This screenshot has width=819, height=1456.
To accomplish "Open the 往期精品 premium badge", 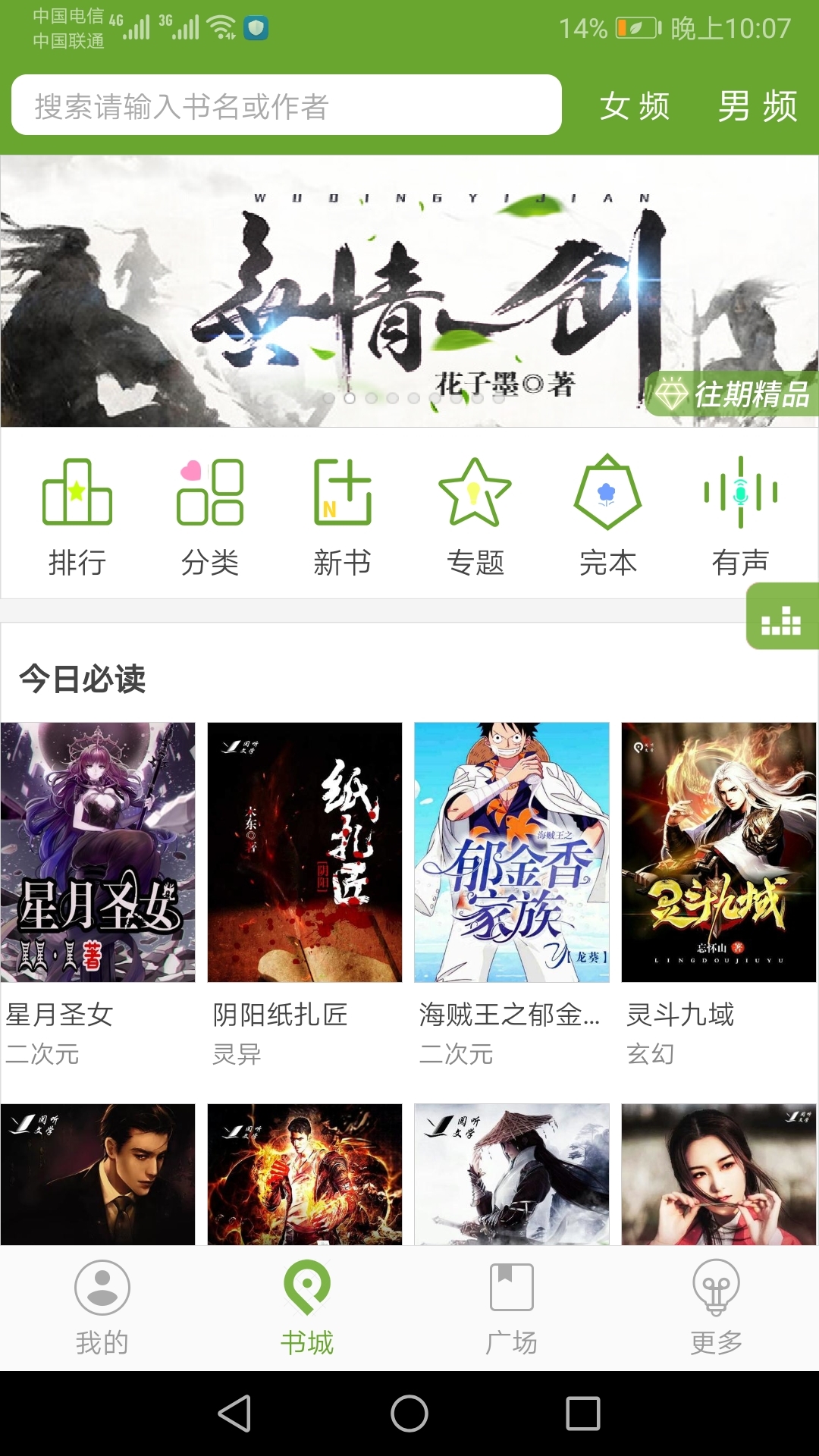I will click(x=733, y=396).
